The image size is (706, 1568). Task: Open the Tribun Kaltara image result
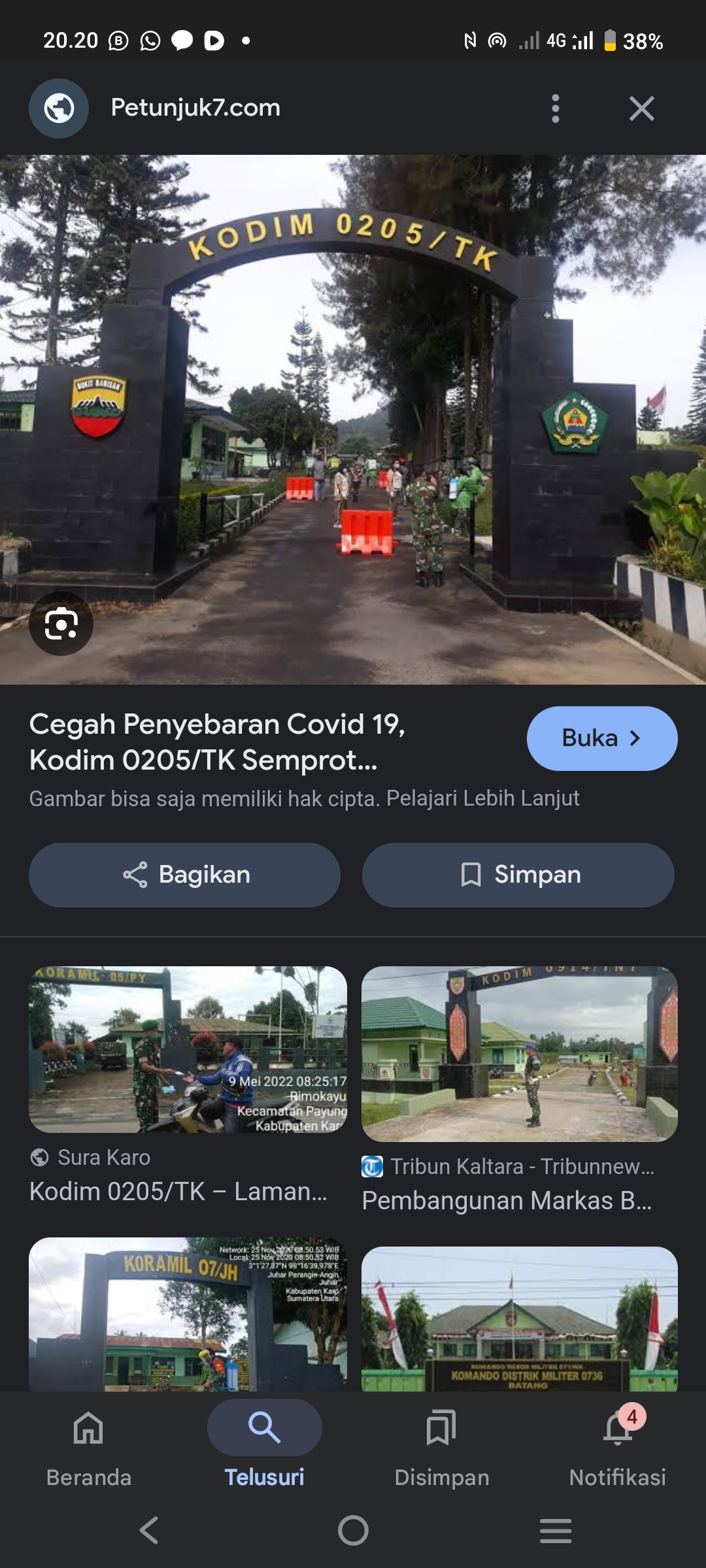pos(519,1053)
